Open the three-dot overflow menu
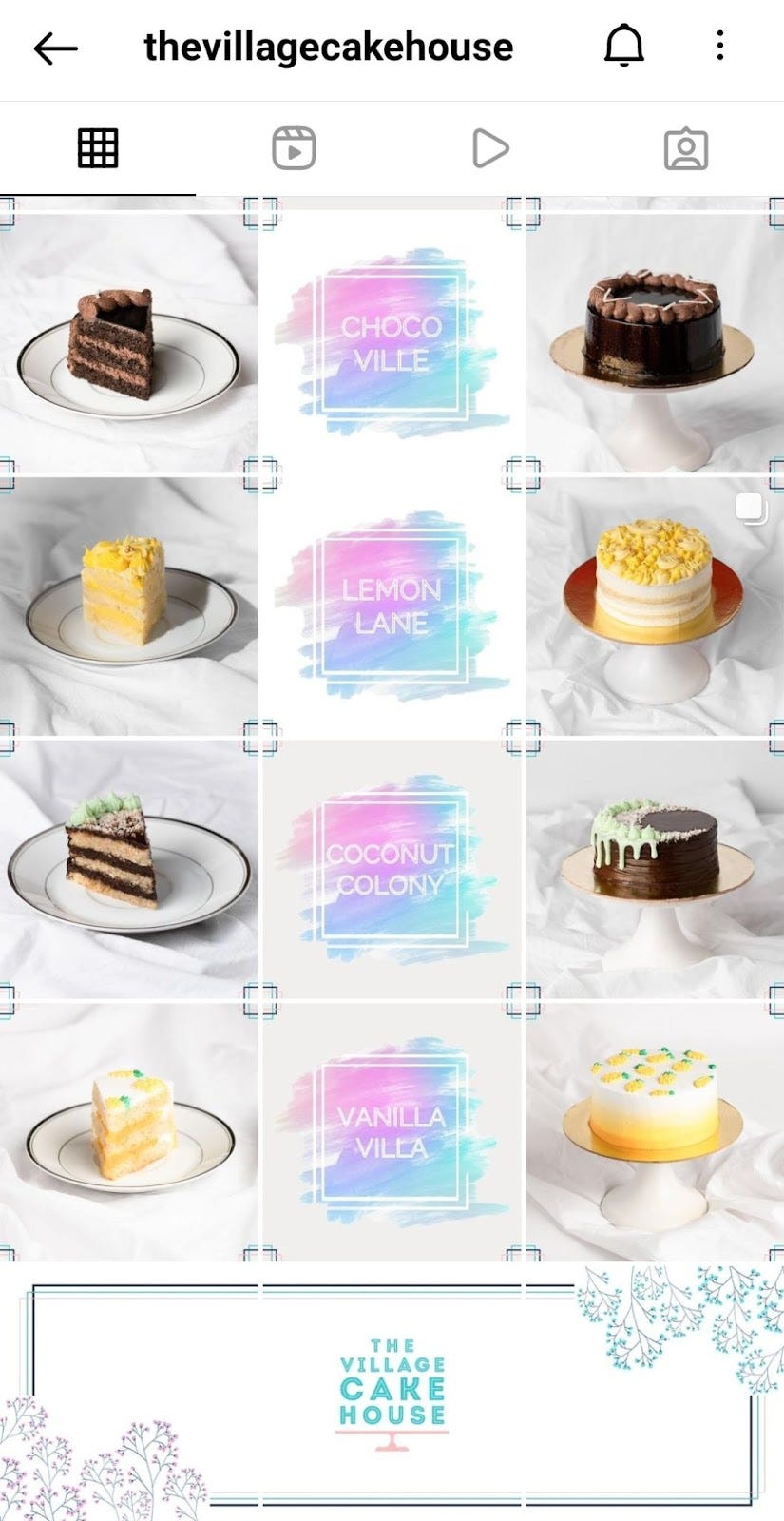This screenshot has height=1521, width=784. tap(720, 46)
